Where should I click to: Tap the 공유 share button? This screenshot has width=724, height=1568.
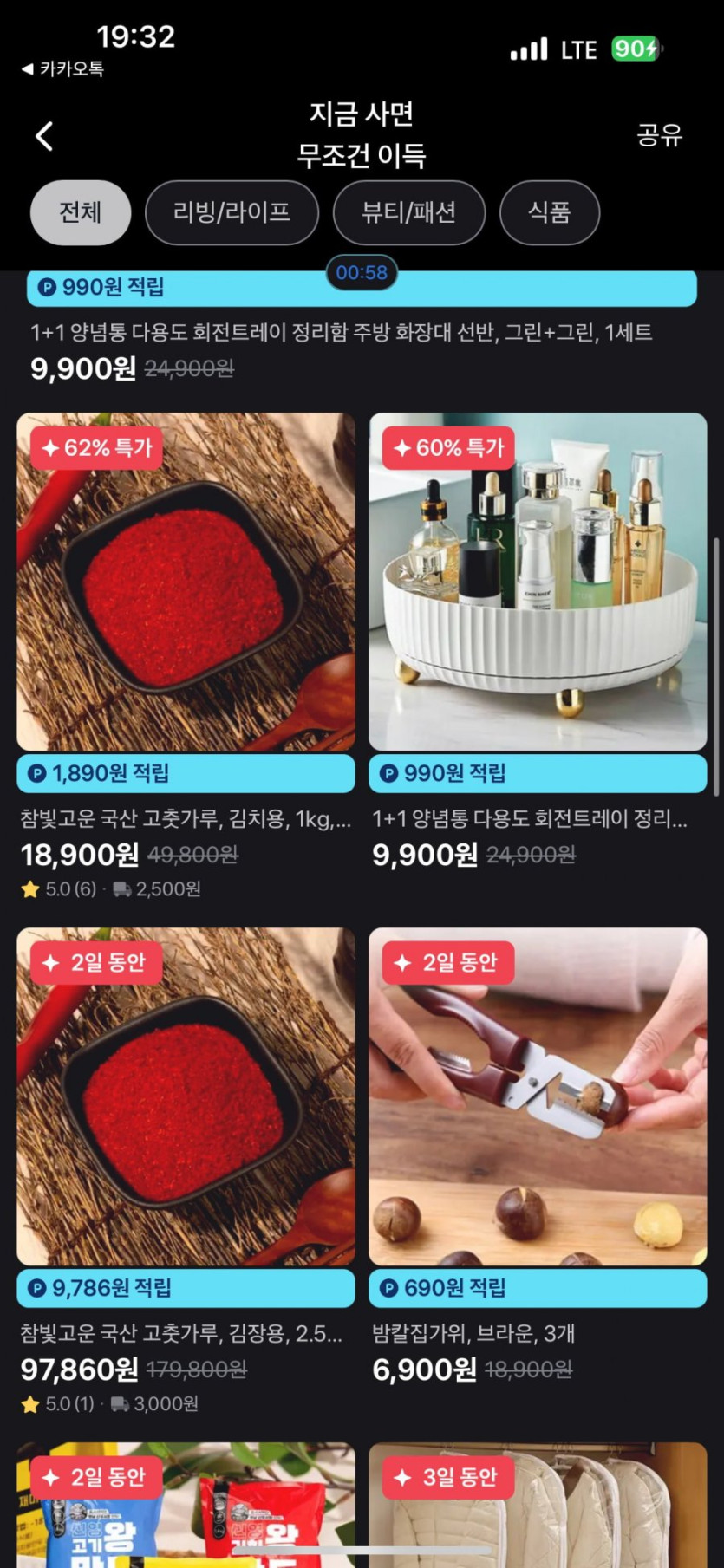coord(659,135)
